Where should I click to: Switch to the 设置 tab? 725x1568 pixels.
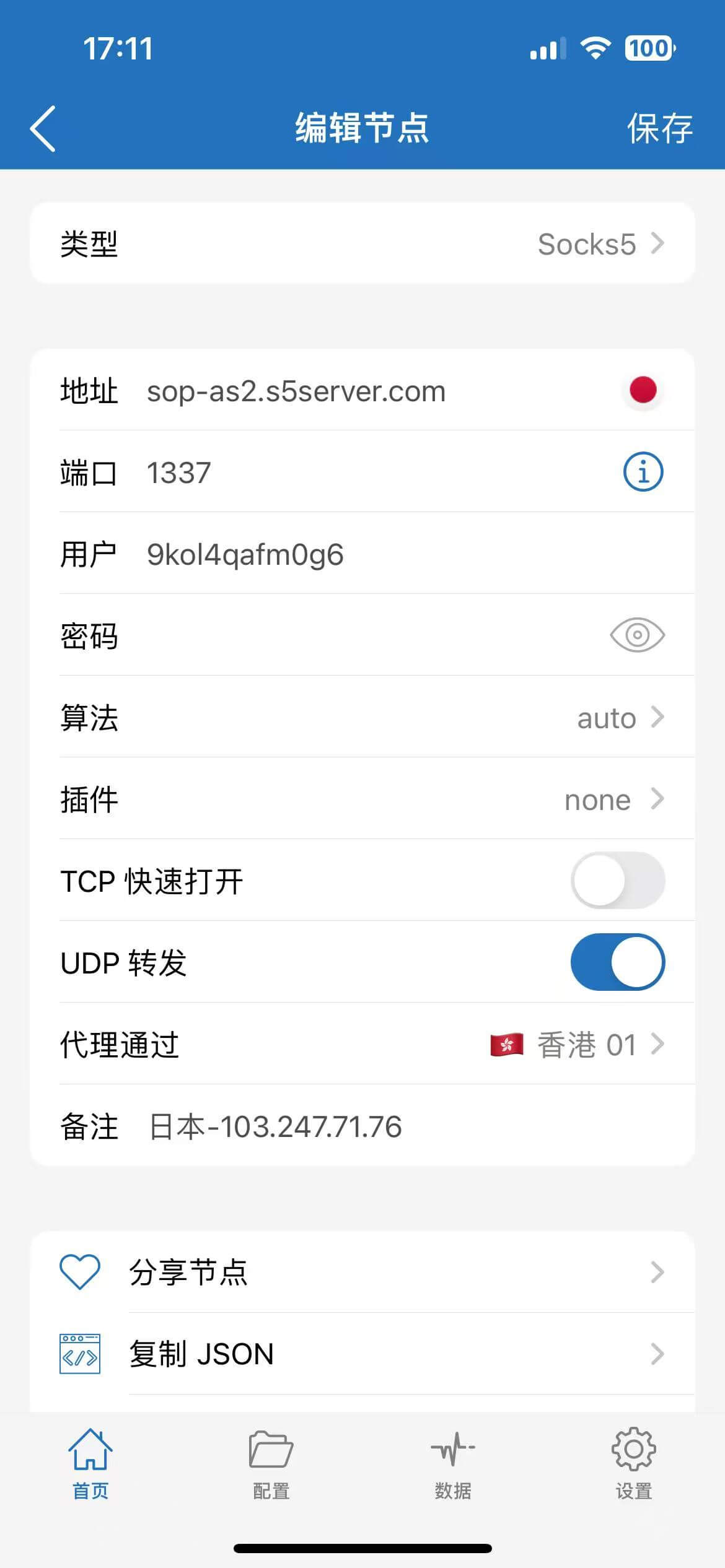633,1464
